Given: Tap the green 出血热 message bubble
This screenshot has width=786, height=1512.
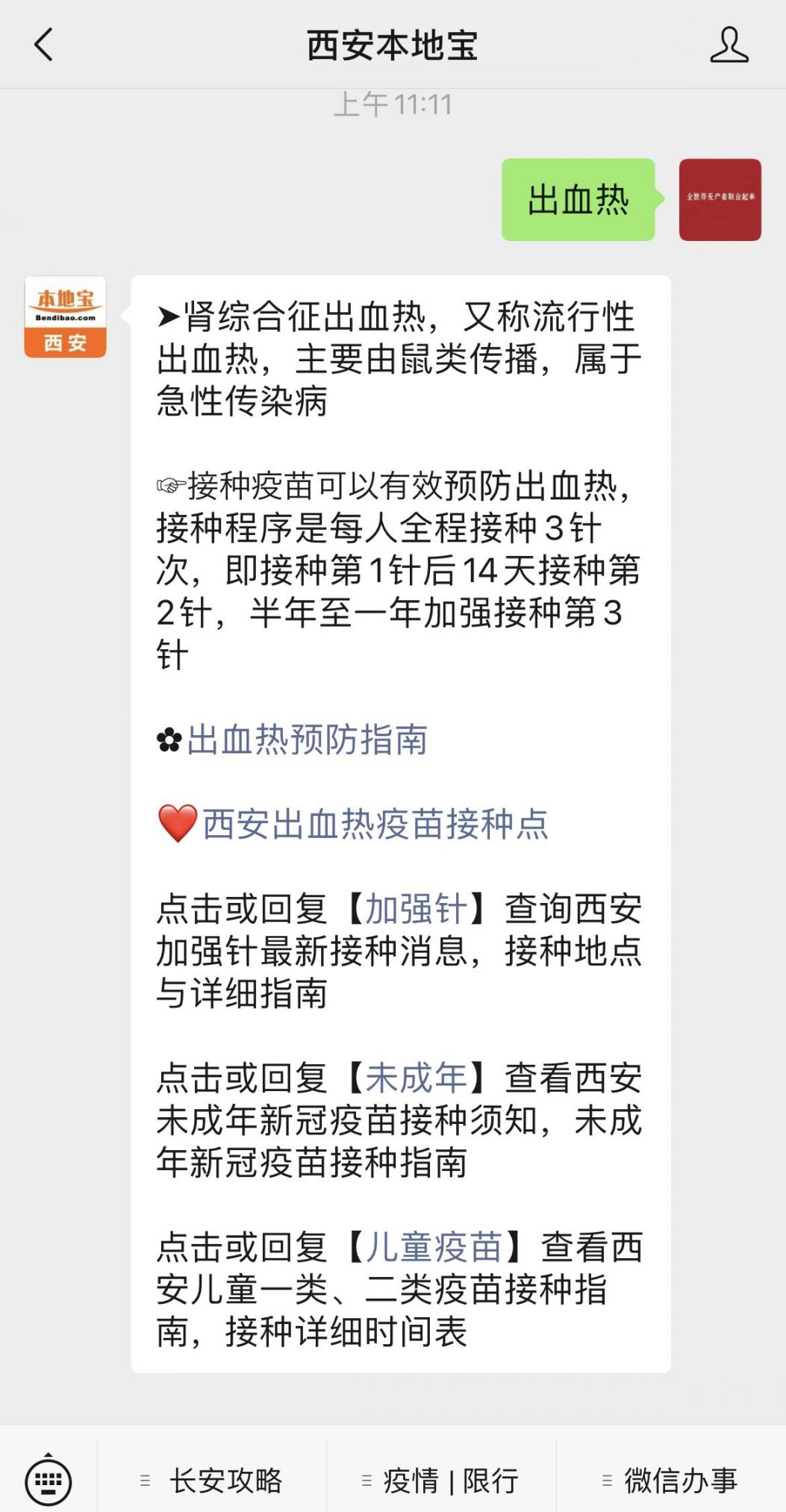Looking at the screenshot, I should tap(580, 199).
